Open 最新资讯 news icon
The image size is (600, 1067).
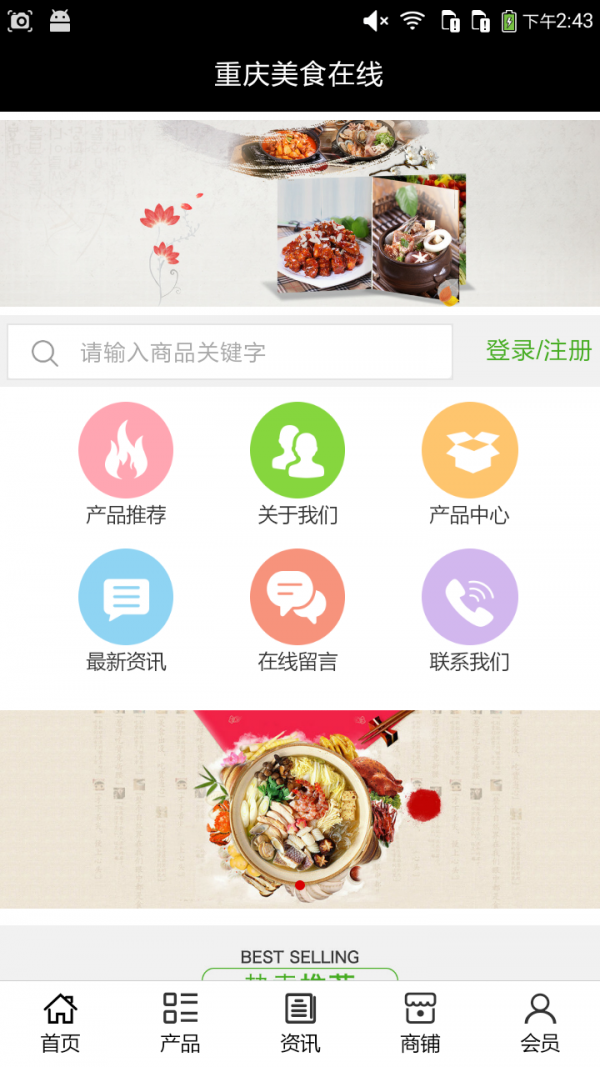126,597
